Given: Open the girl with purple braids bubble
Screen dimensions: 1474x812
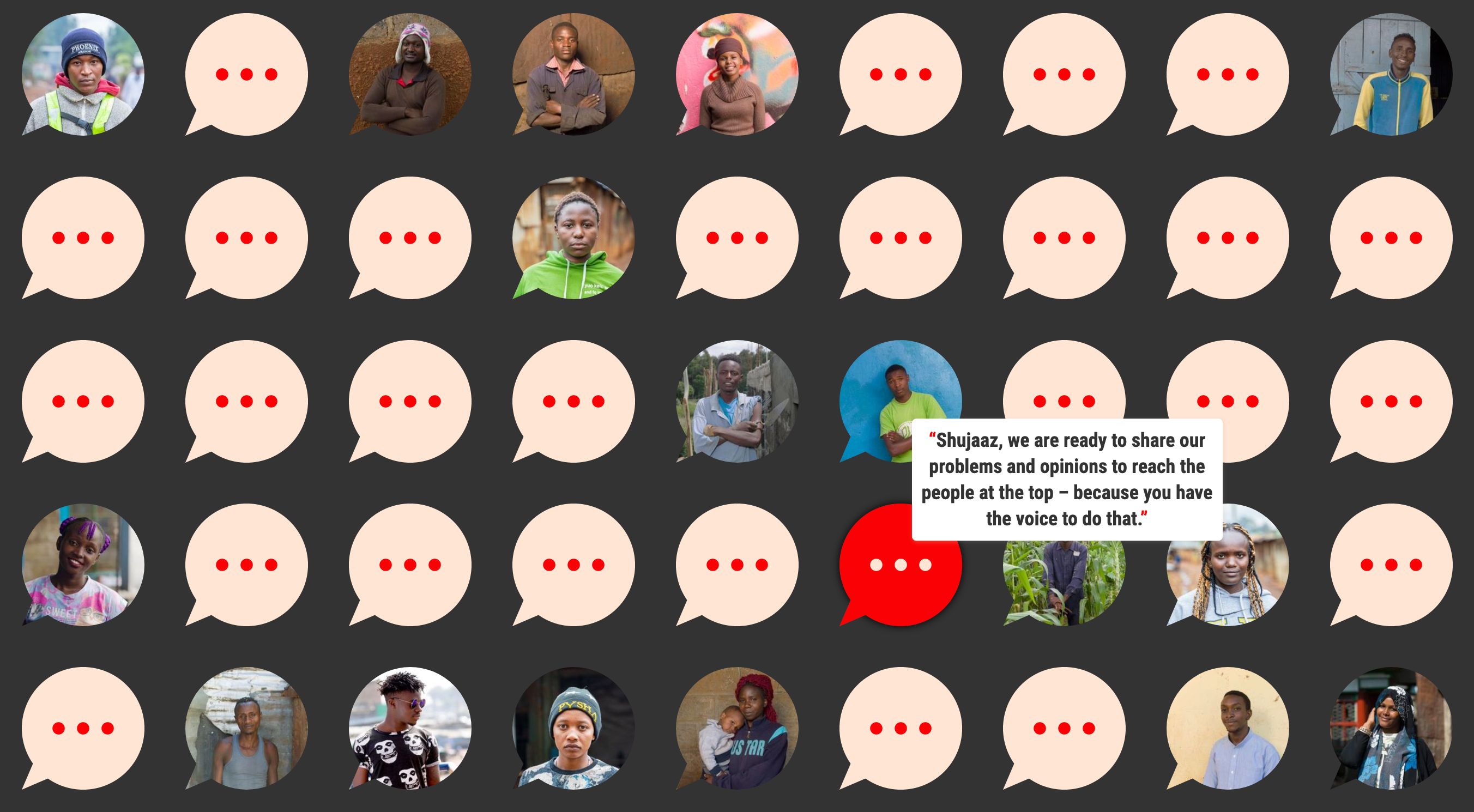Looking at the screenshot, I should pos(83,565).
